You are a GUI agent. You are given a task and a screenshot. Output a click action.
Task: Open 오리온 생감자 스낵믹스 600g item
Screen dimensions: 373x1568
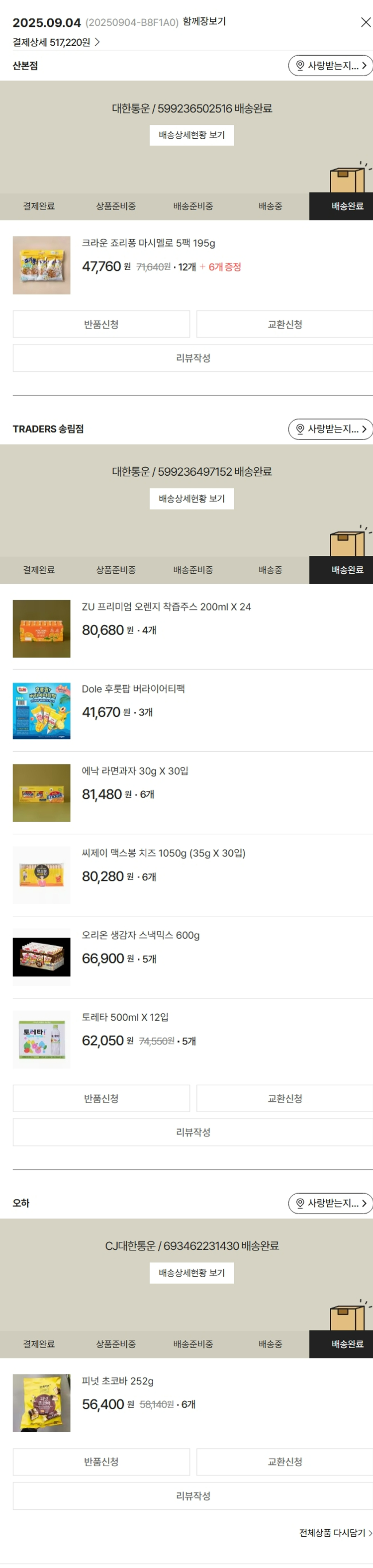[x=141, y=936]
